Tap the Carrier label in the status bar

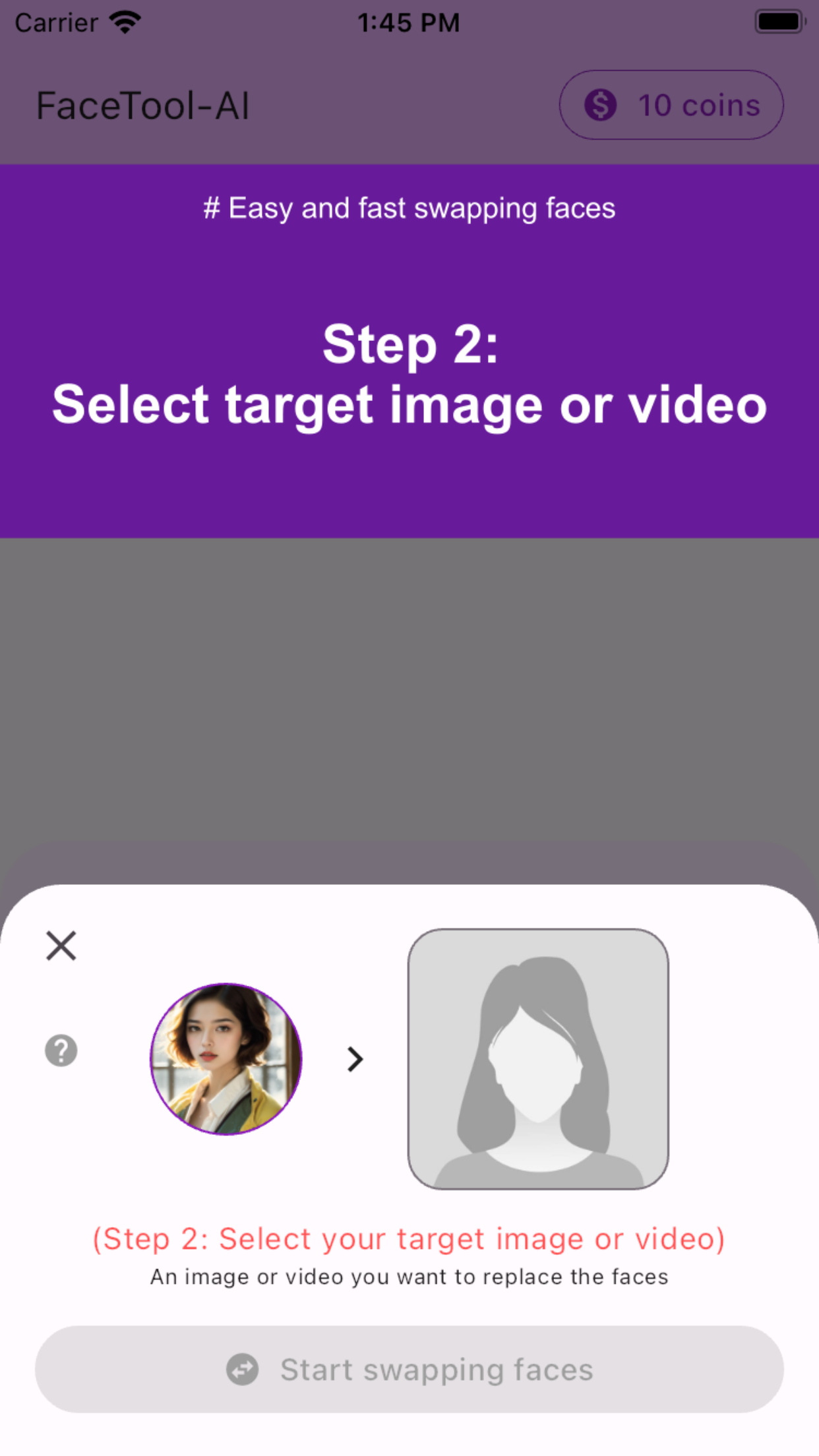(55, 22)
